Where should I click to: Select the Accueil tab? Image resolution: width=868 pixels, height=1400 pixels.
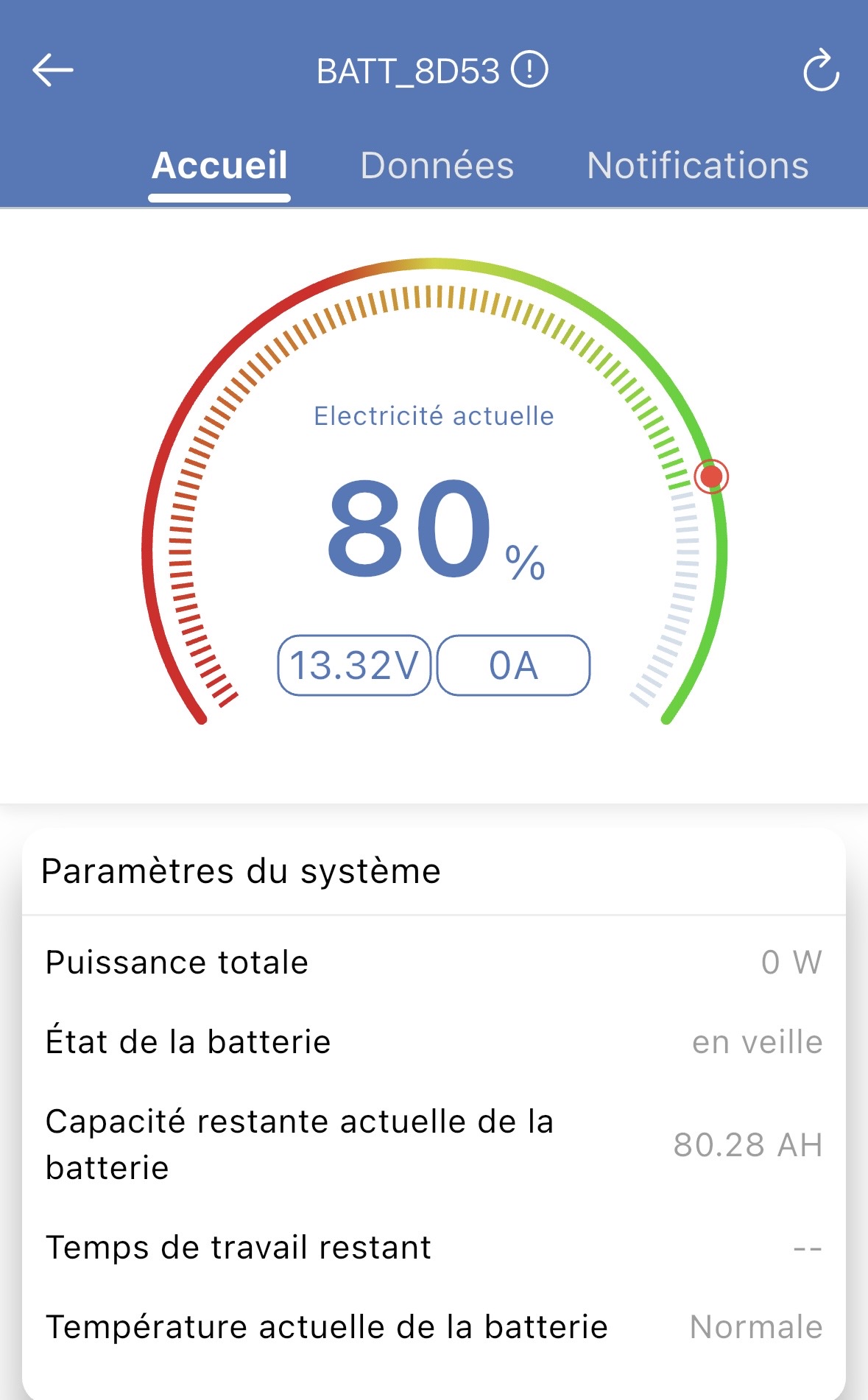pyautogui.click(x=219, y=166)
